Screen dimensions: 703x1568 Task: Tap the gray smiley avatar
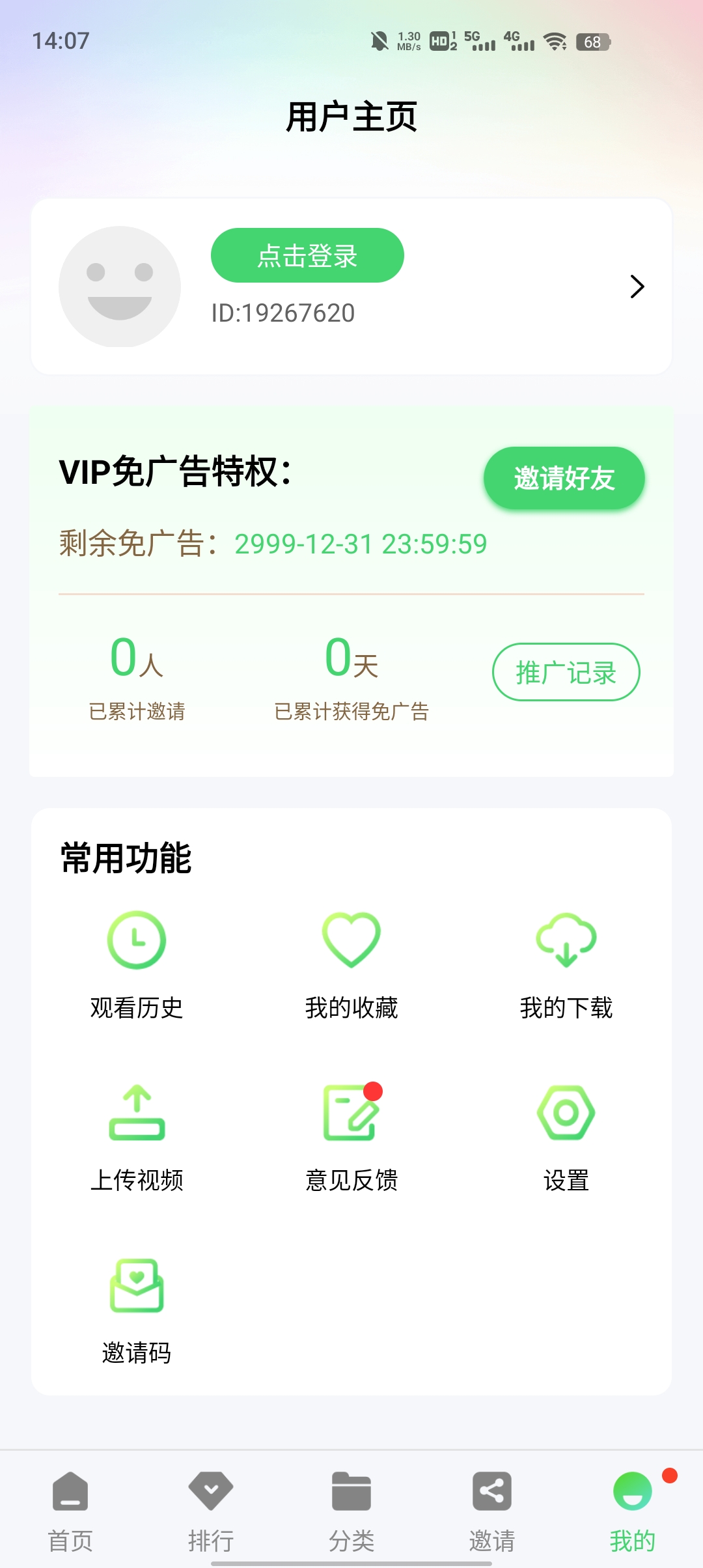click(x=120, y=287)
